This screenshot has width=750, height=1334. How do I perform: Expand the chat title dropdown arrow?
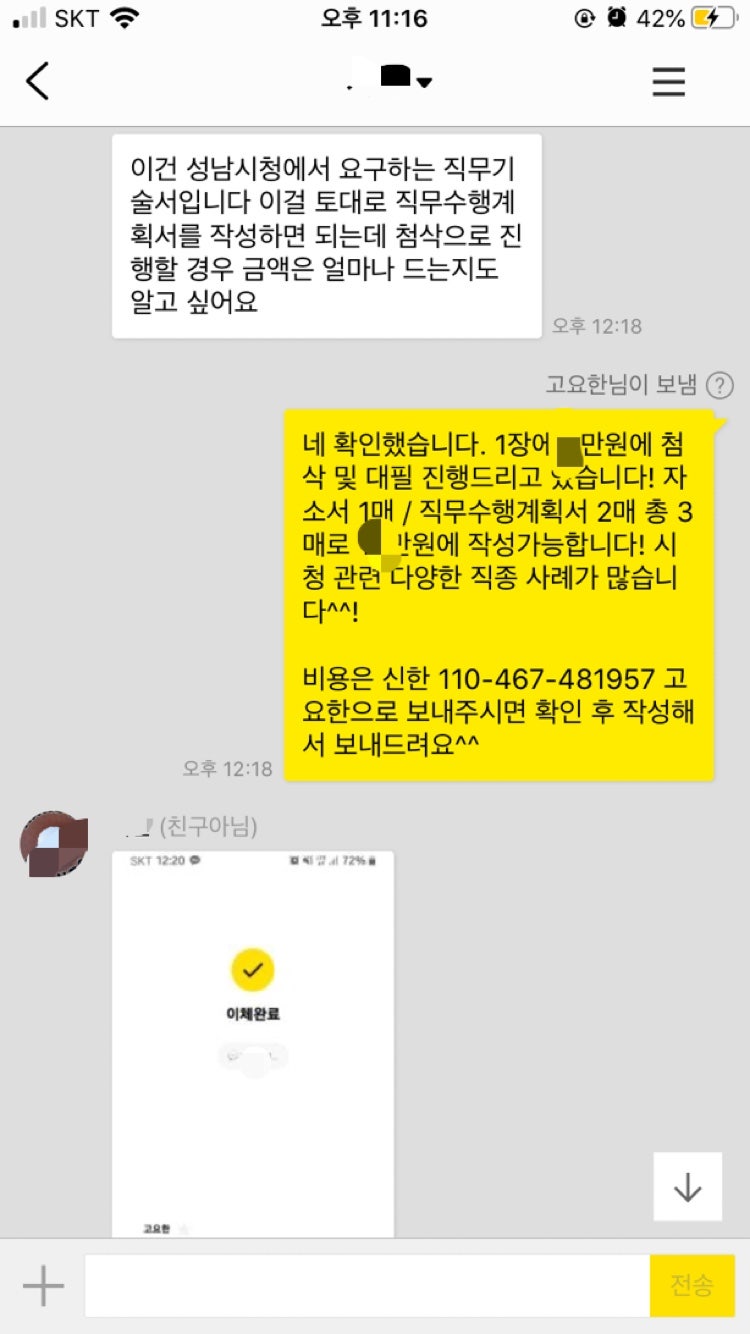pyautogui.click(x=424, y=83)
